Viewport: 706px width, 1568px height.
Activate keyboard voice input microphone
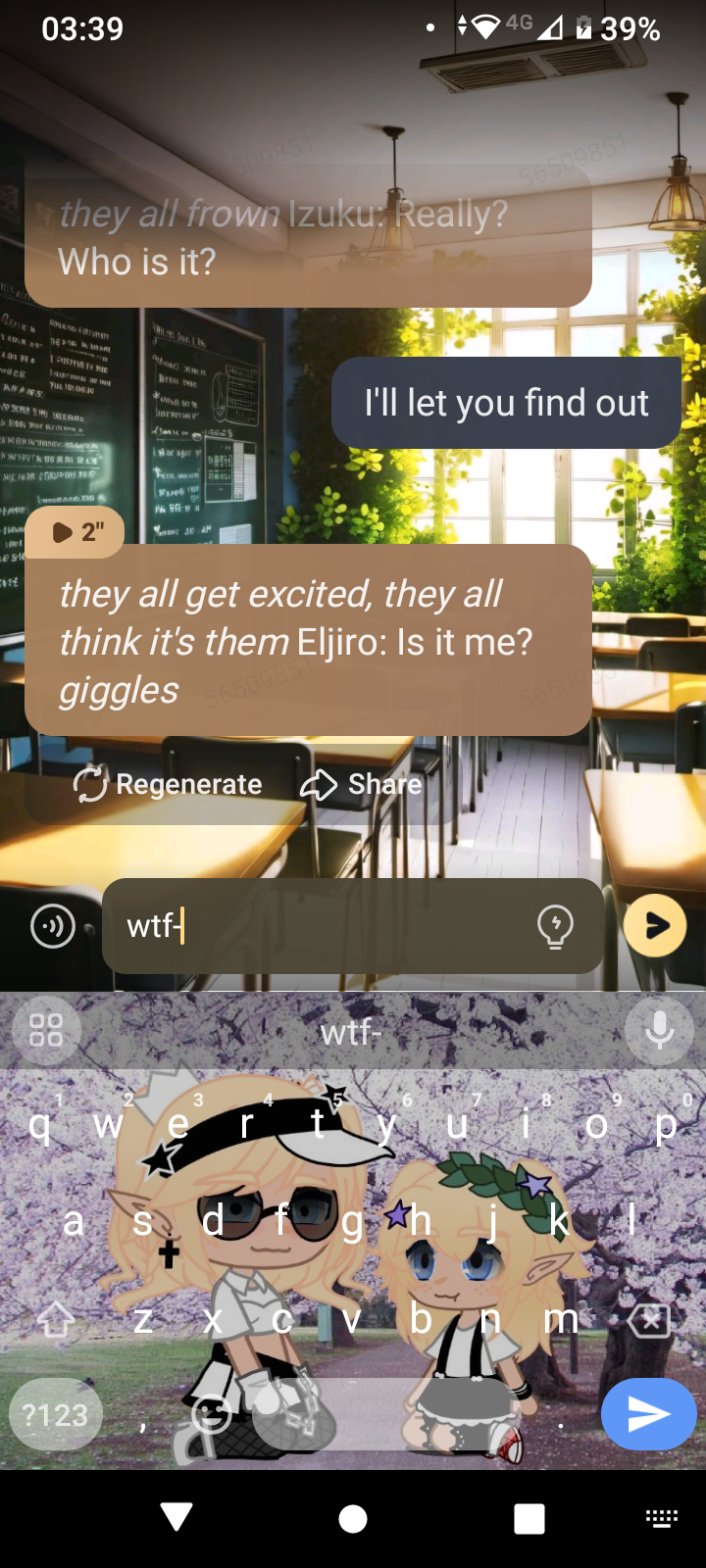tap(659, 1030)
